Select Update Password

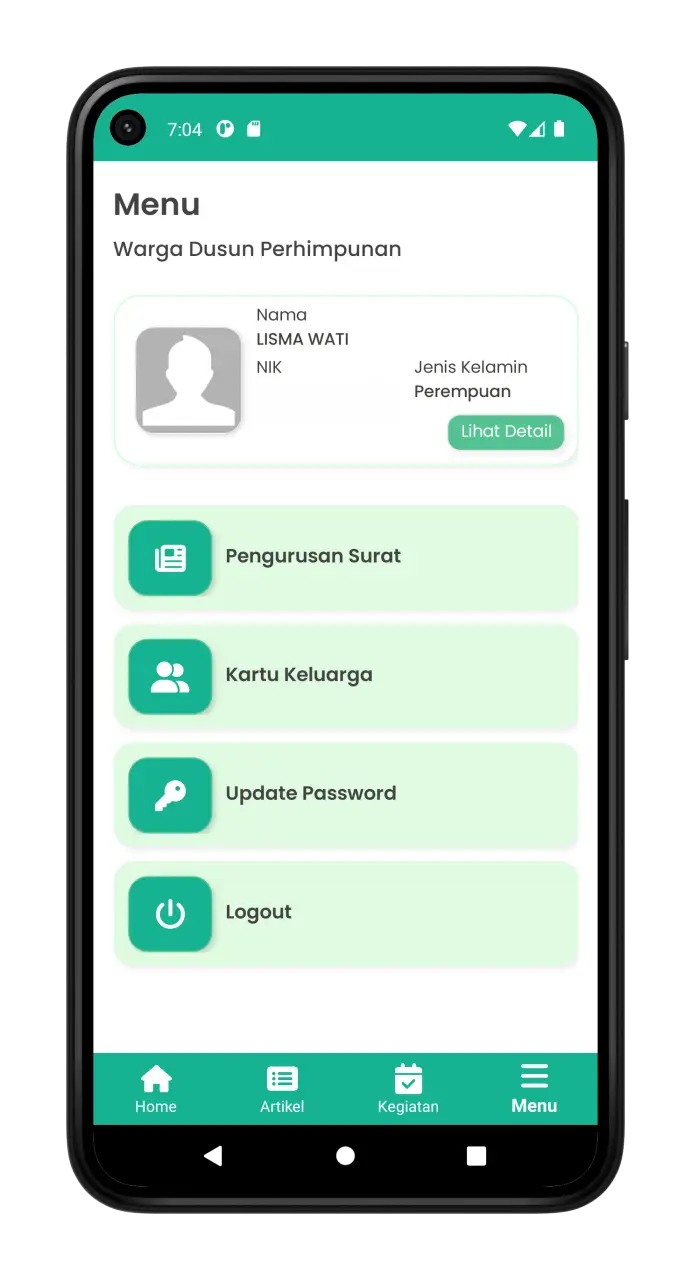click(x=345, y=794)
